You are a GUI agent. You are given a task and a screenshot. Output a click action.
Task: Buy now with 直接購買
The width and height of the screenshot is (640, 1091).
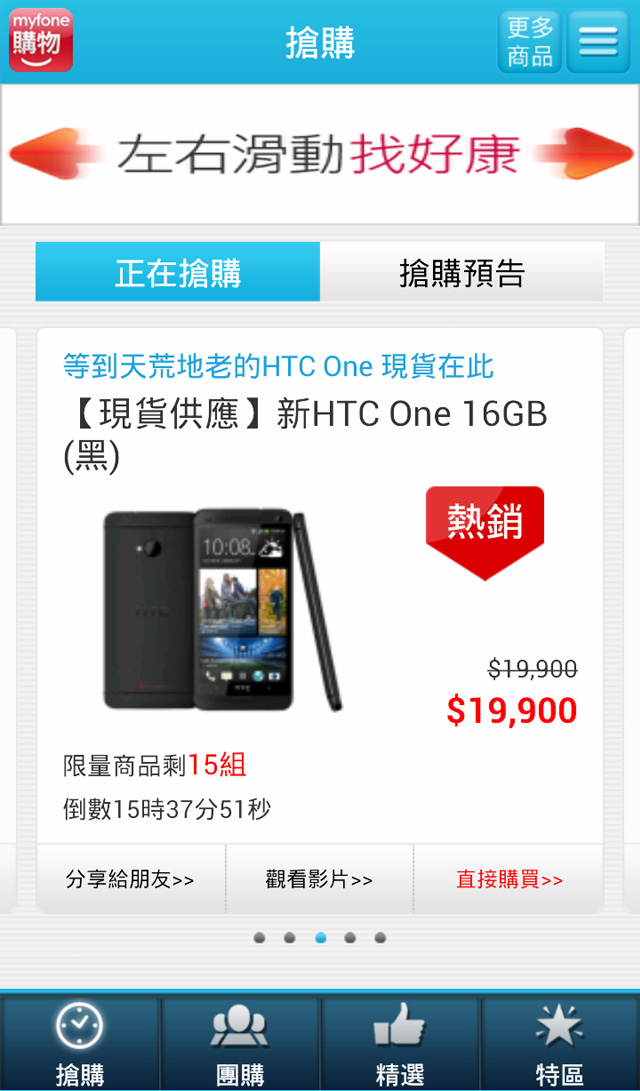(509, 879)
